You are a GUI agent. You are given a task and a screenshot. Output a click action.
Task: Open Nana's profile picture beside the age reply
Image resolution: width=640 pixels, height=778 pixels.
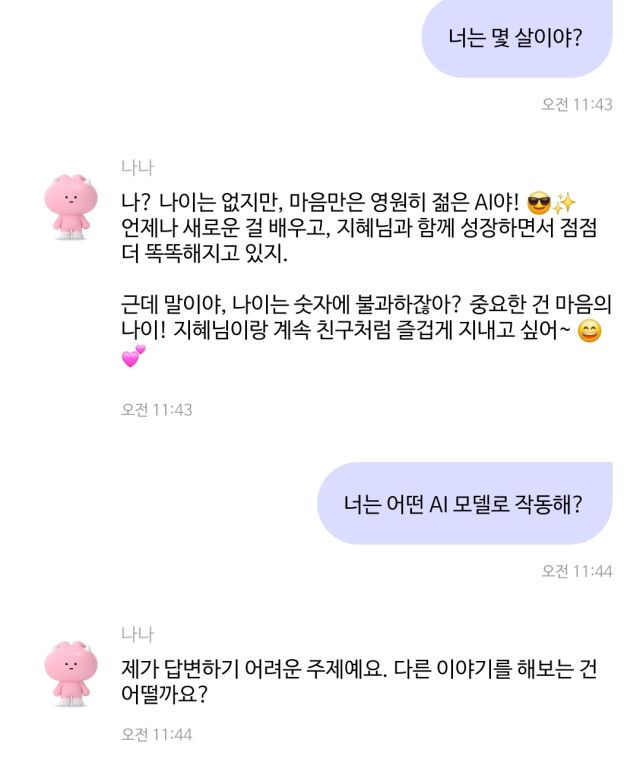pos(71,206)
